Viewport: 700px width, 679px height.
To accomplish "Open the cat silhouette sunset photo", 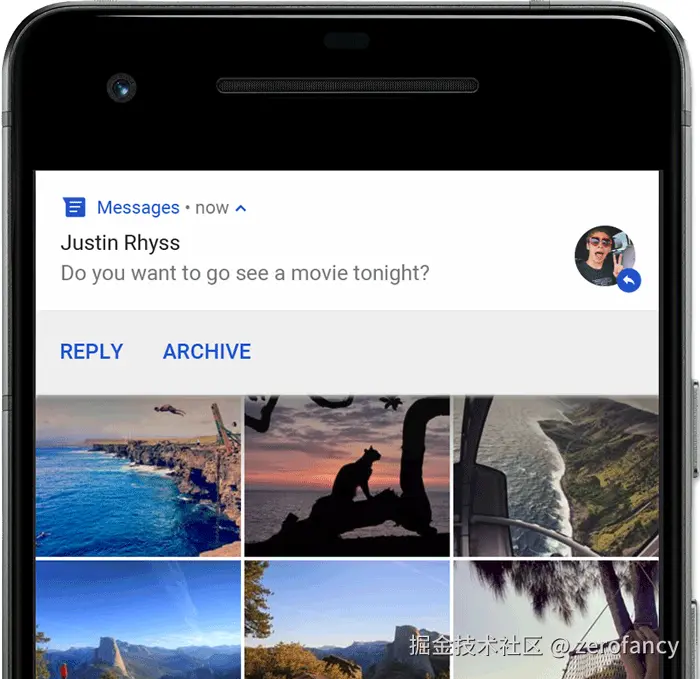I will [346, 475].
